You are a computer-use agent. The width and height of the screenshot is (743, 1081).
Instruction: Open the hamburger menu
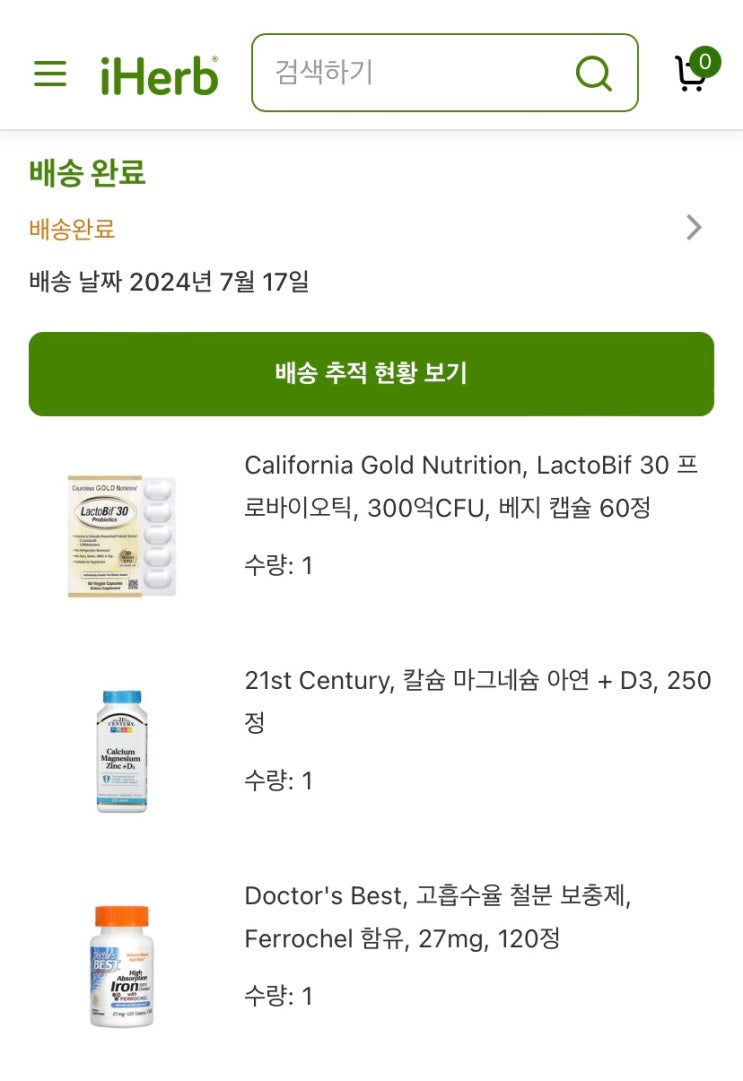click(x=50, y=74)
